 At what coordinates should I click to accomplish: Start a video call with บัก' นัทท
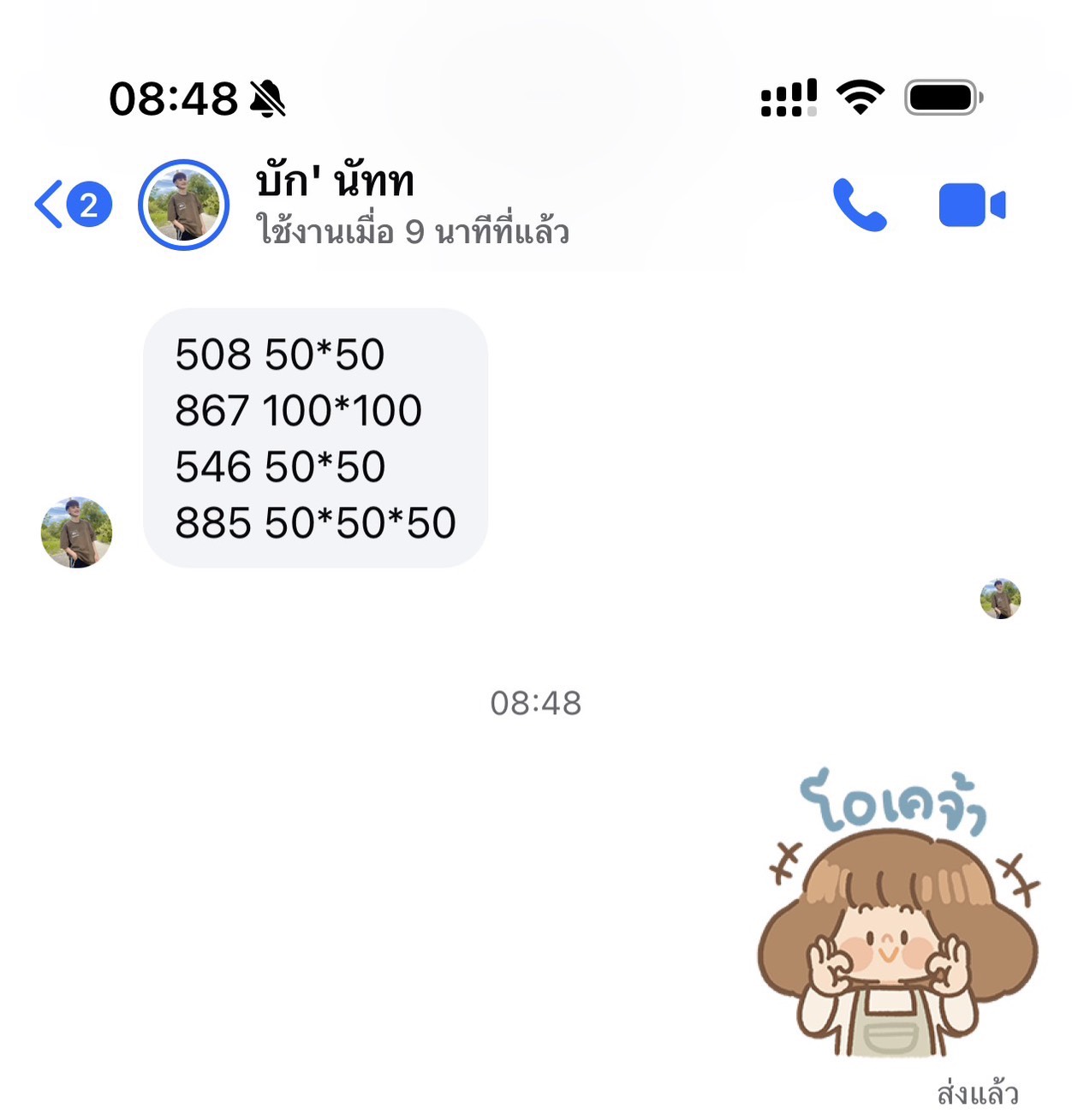coord(971,206)
